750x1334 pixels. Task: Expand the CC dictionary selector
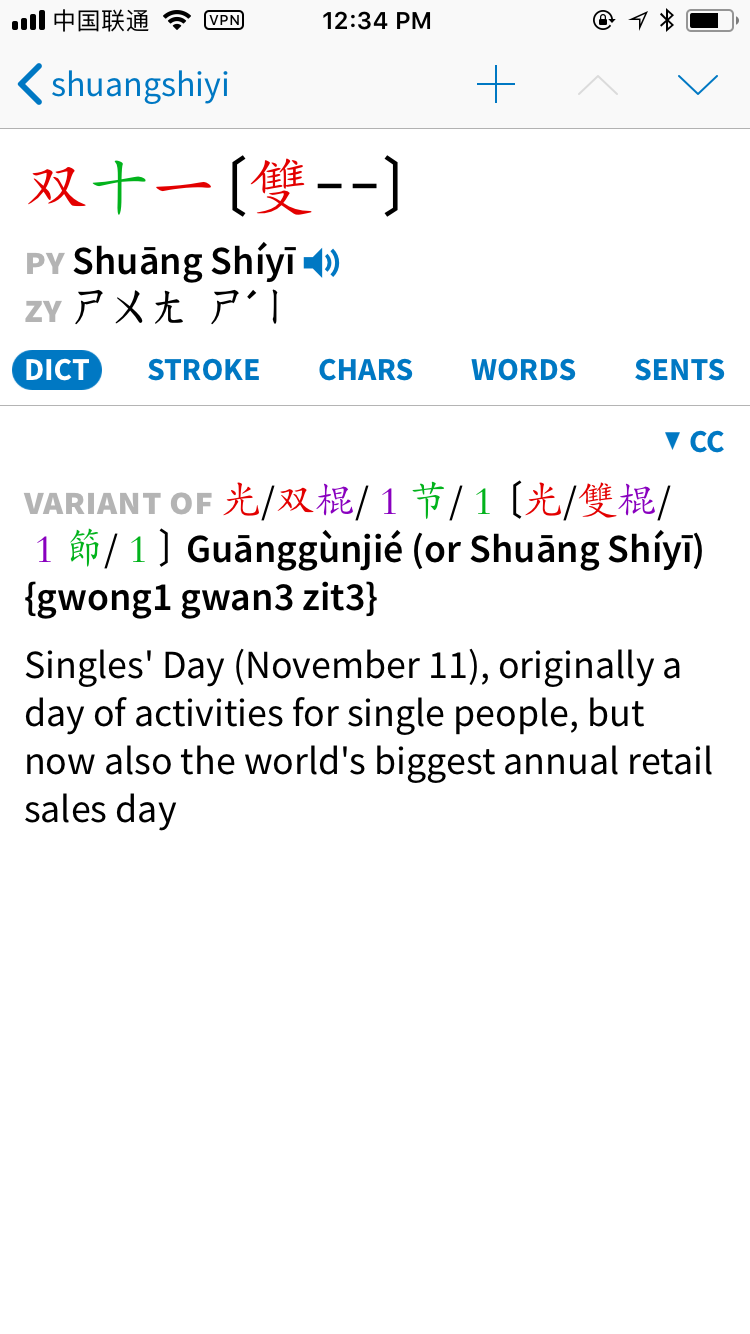[694, 441]
